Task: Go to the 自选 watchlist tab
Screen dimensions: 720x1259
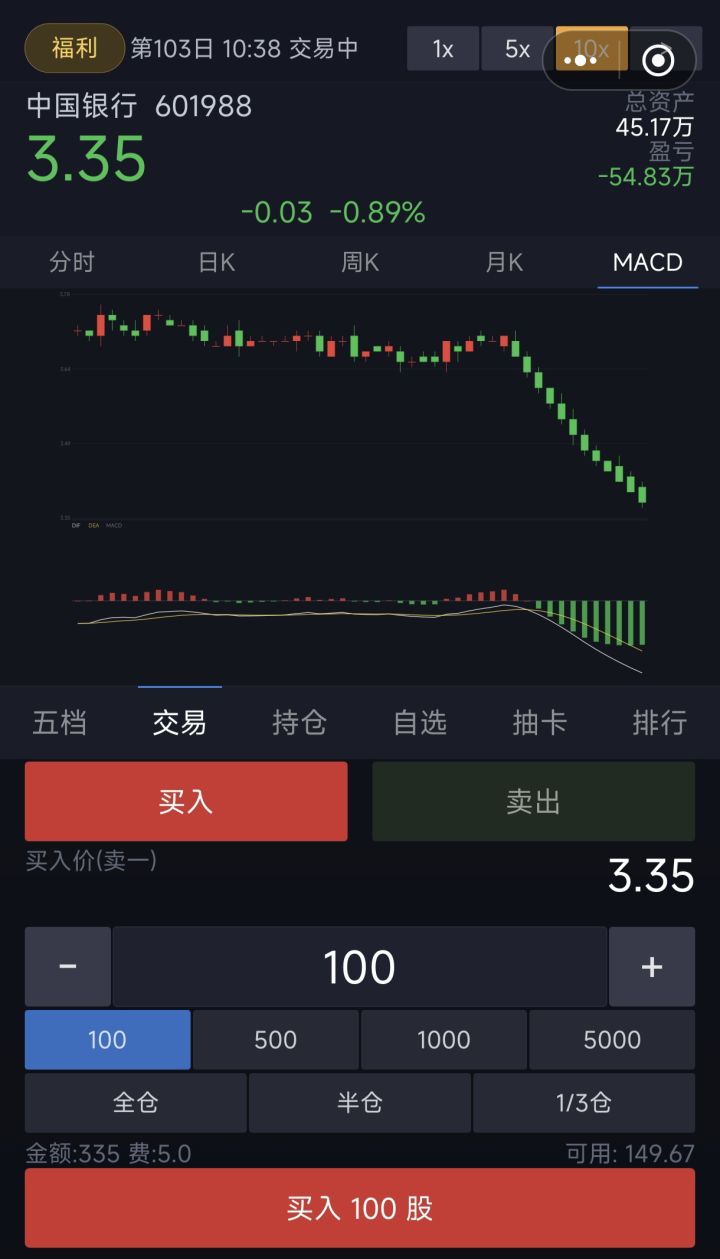Action: point(420,722)
